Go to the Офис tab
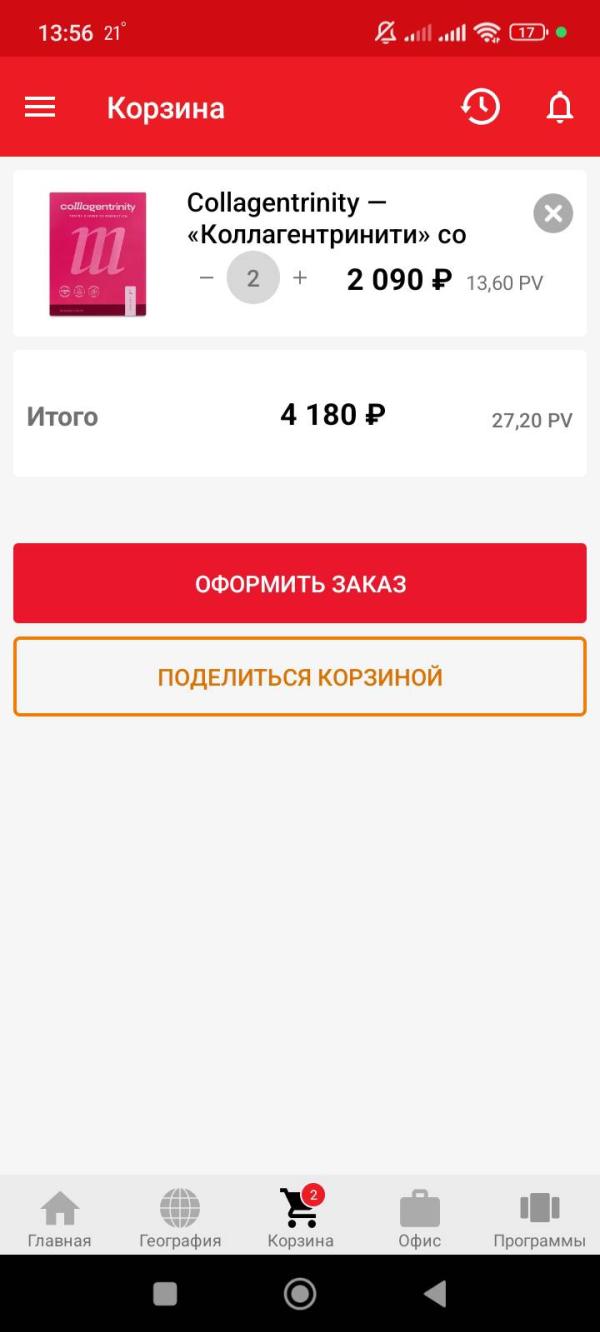This screenshot has width=600, height=1332. 420,1218
